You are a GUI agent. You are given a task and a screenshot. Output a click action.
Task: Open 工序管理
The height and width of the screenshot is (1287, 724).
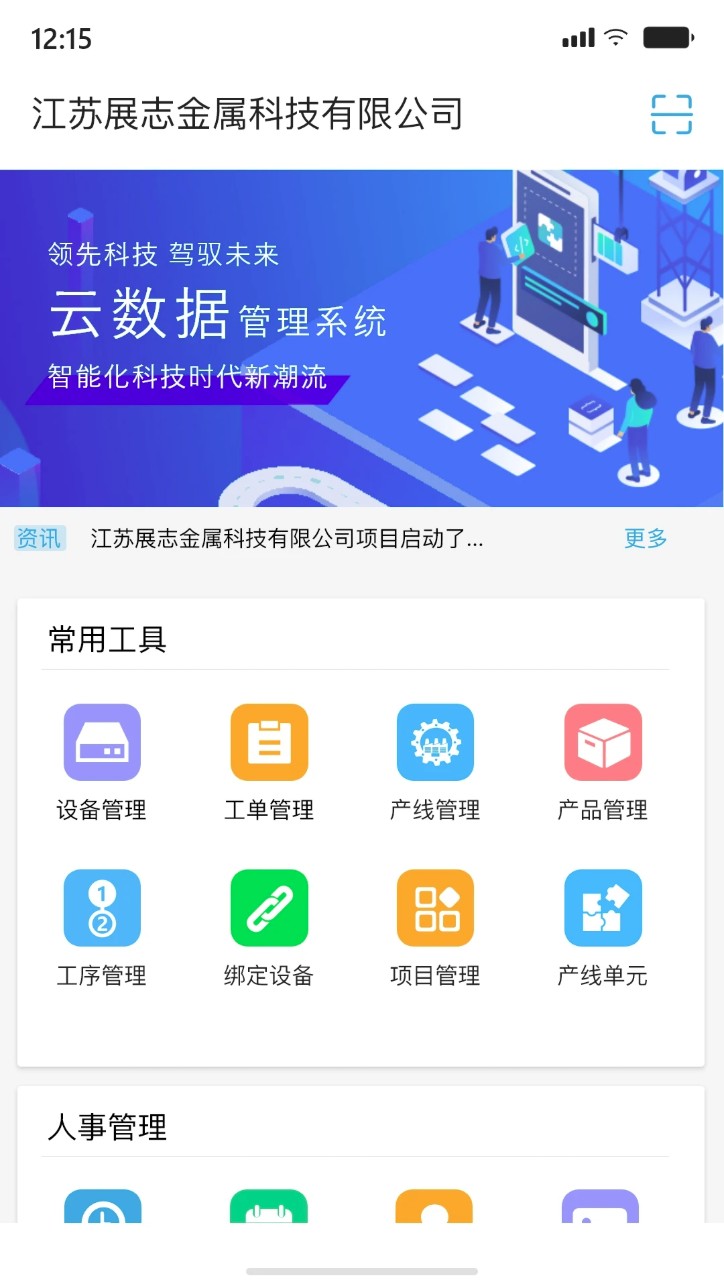(102, 908)
